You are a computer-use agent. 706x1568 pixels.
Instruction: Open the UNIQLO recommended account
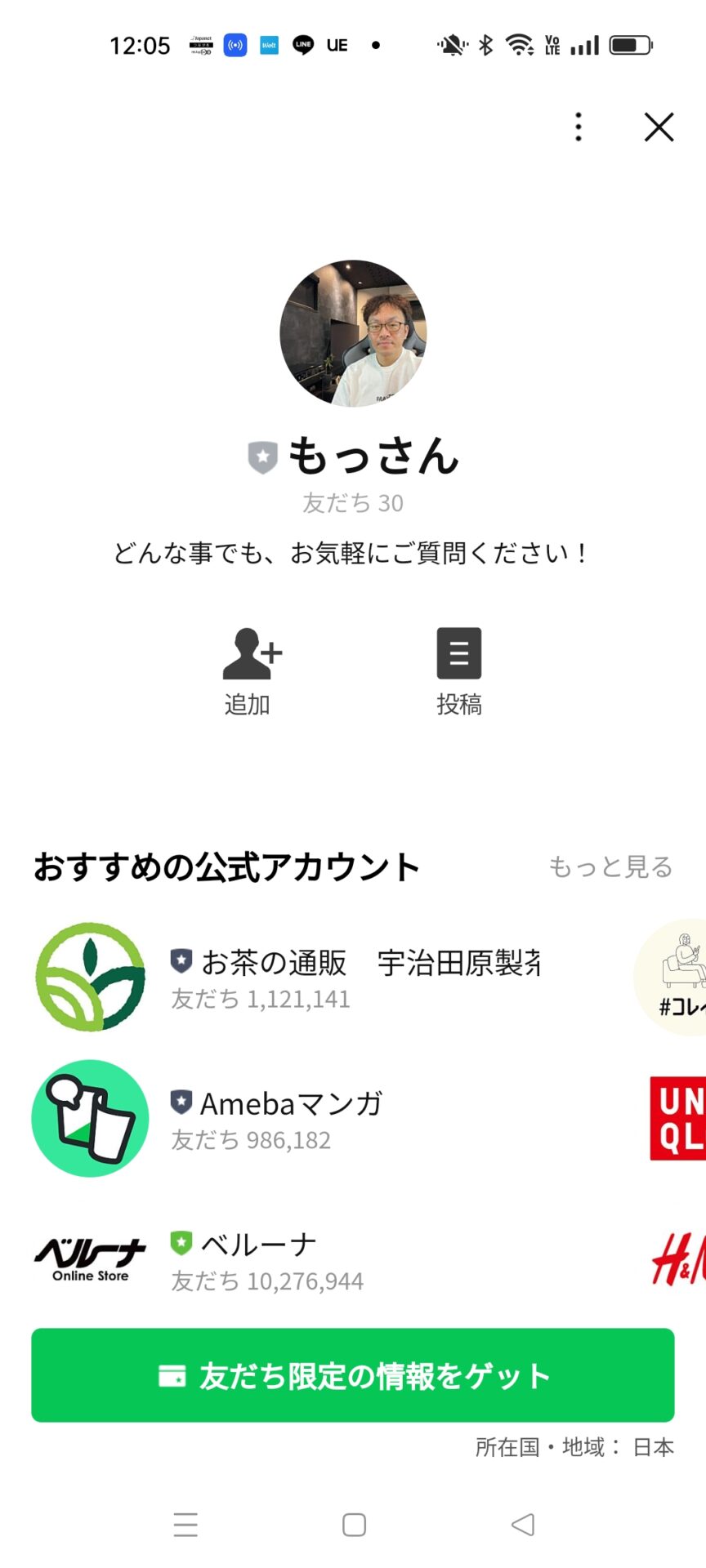[678, 1118]
